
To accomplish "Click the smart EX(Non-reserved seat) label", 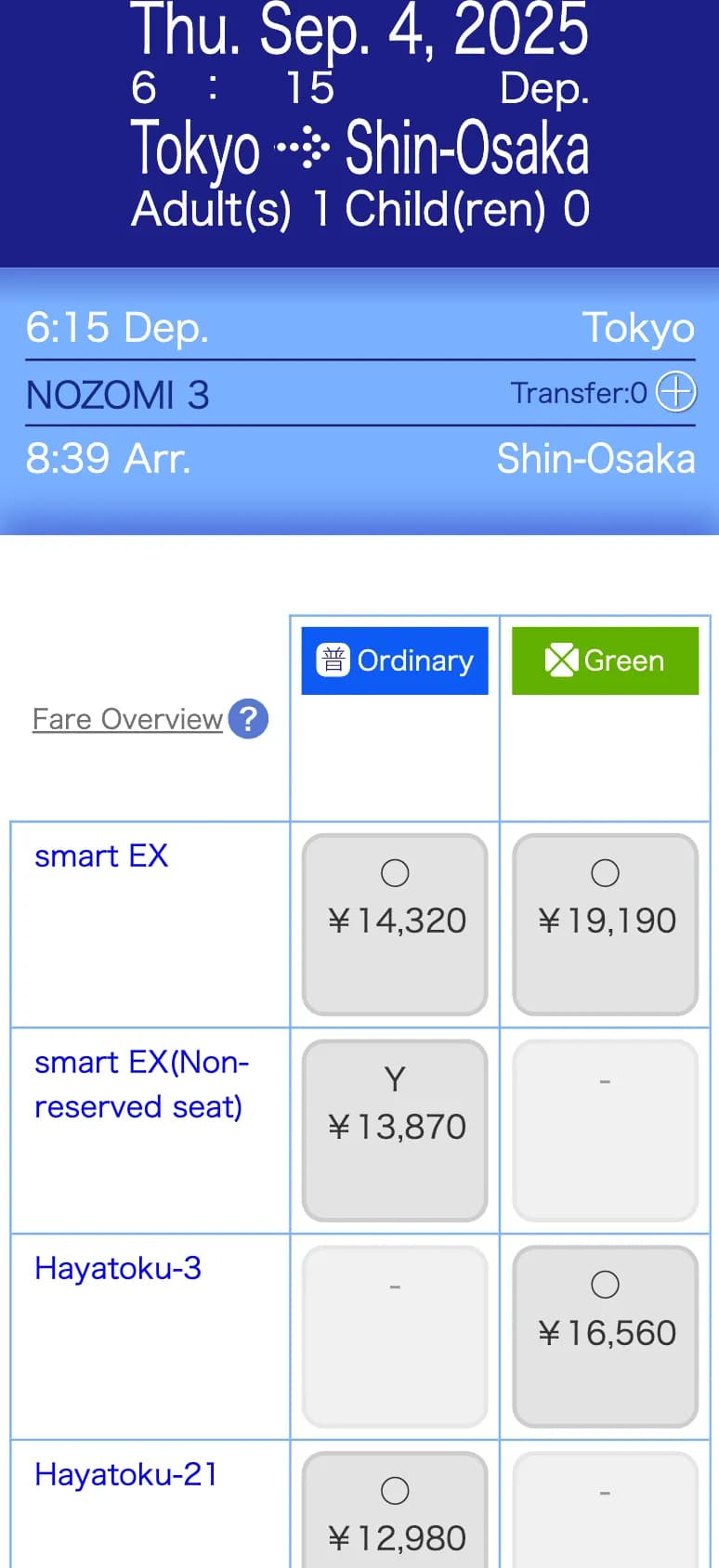I will pos(141,1084).
